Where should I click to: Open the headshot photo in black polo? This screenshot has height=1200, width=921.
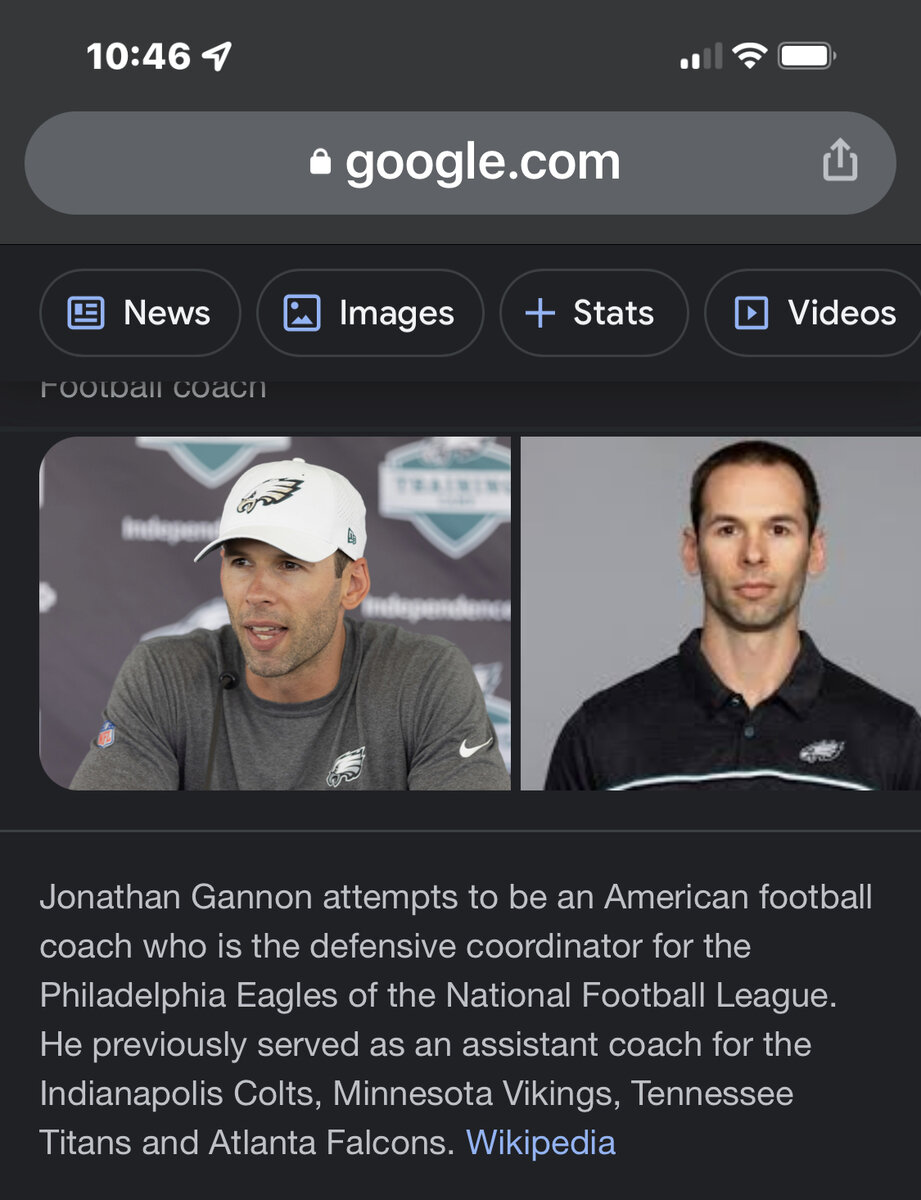point(720,613)
